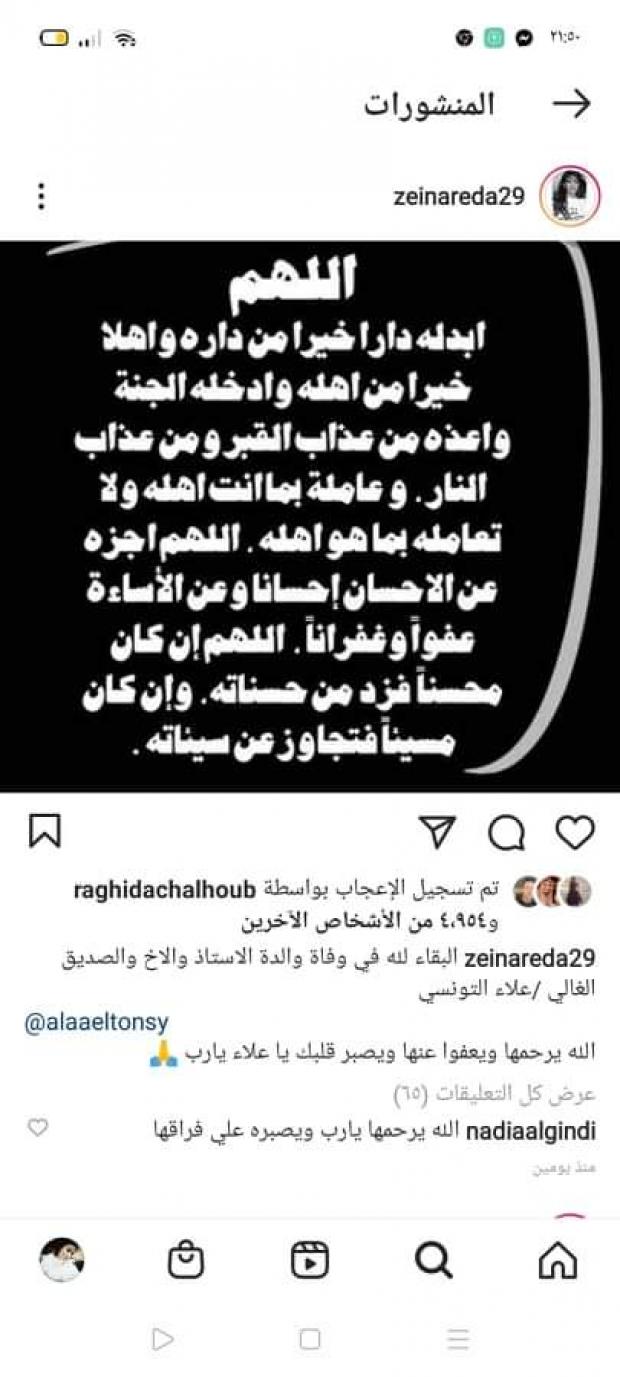Tap the system home button
Image resolution: width=620 pixels, height=1377 pixels.
tap(310, 1339)
